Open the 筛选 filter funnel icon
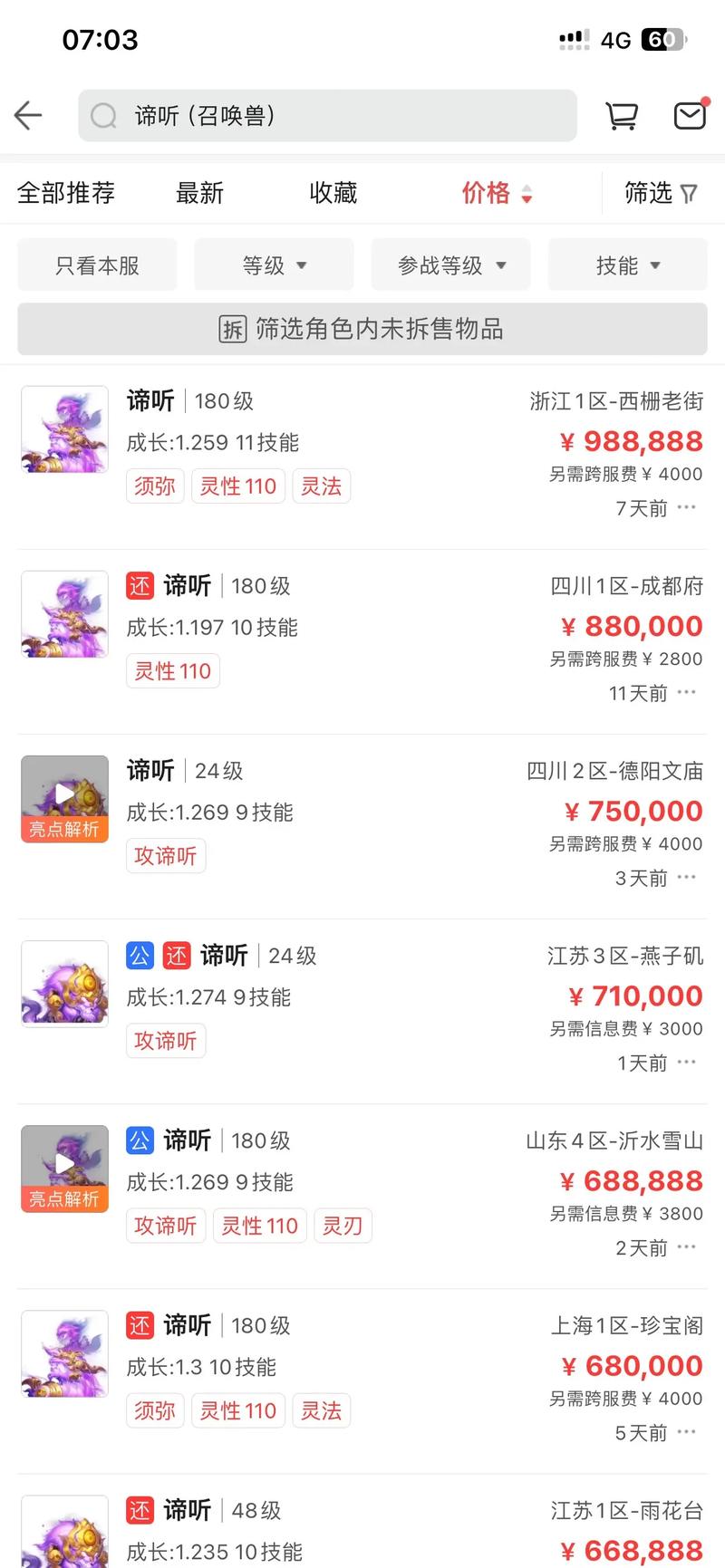This screenshot has width=725, height=1568. pos(690,193)
